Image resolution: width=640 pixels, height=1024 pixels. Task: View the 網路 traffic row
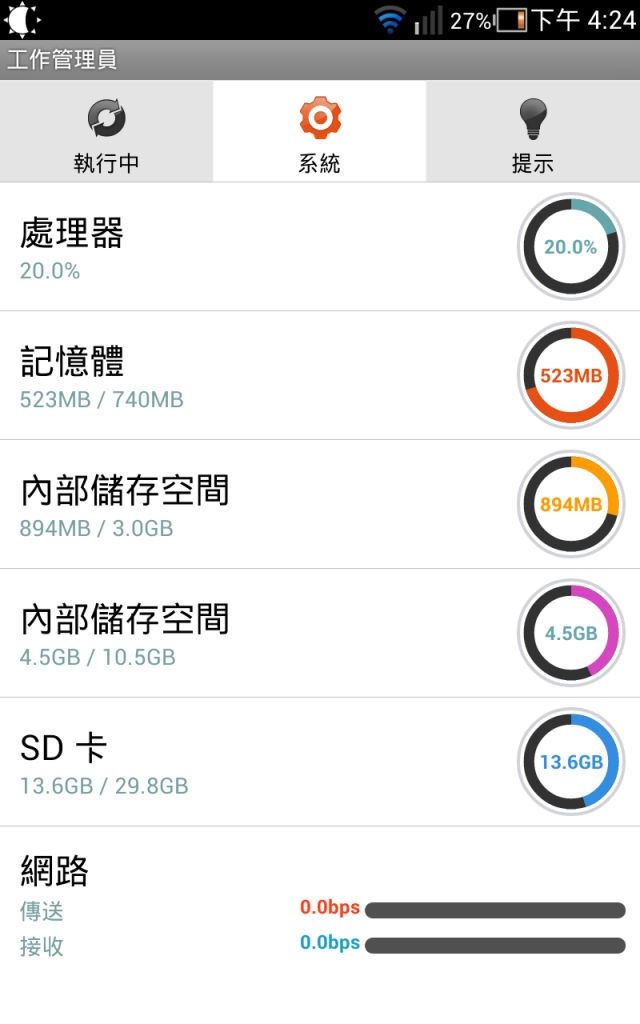[320, 906]
